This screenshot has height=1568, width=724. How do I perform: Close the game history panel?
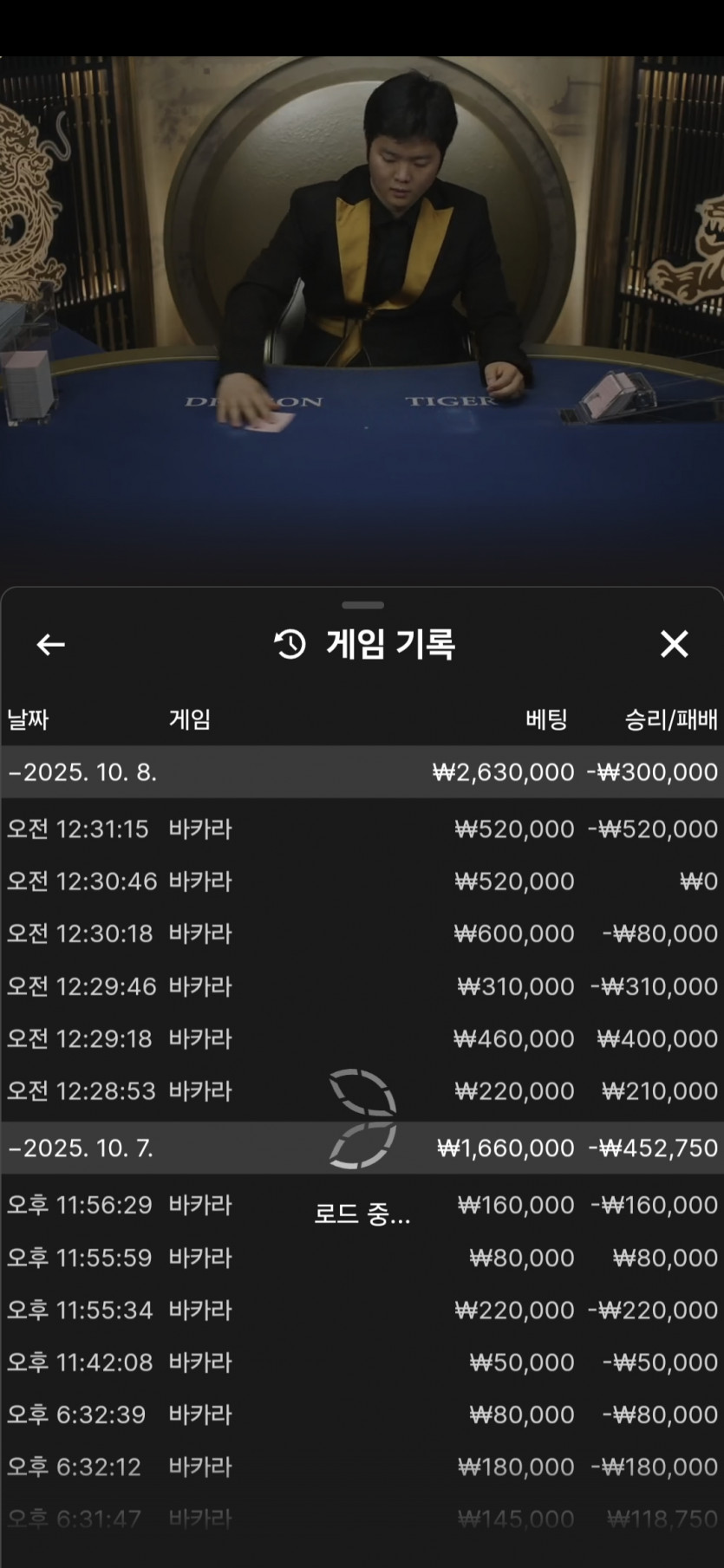click(x=674, y=644)
